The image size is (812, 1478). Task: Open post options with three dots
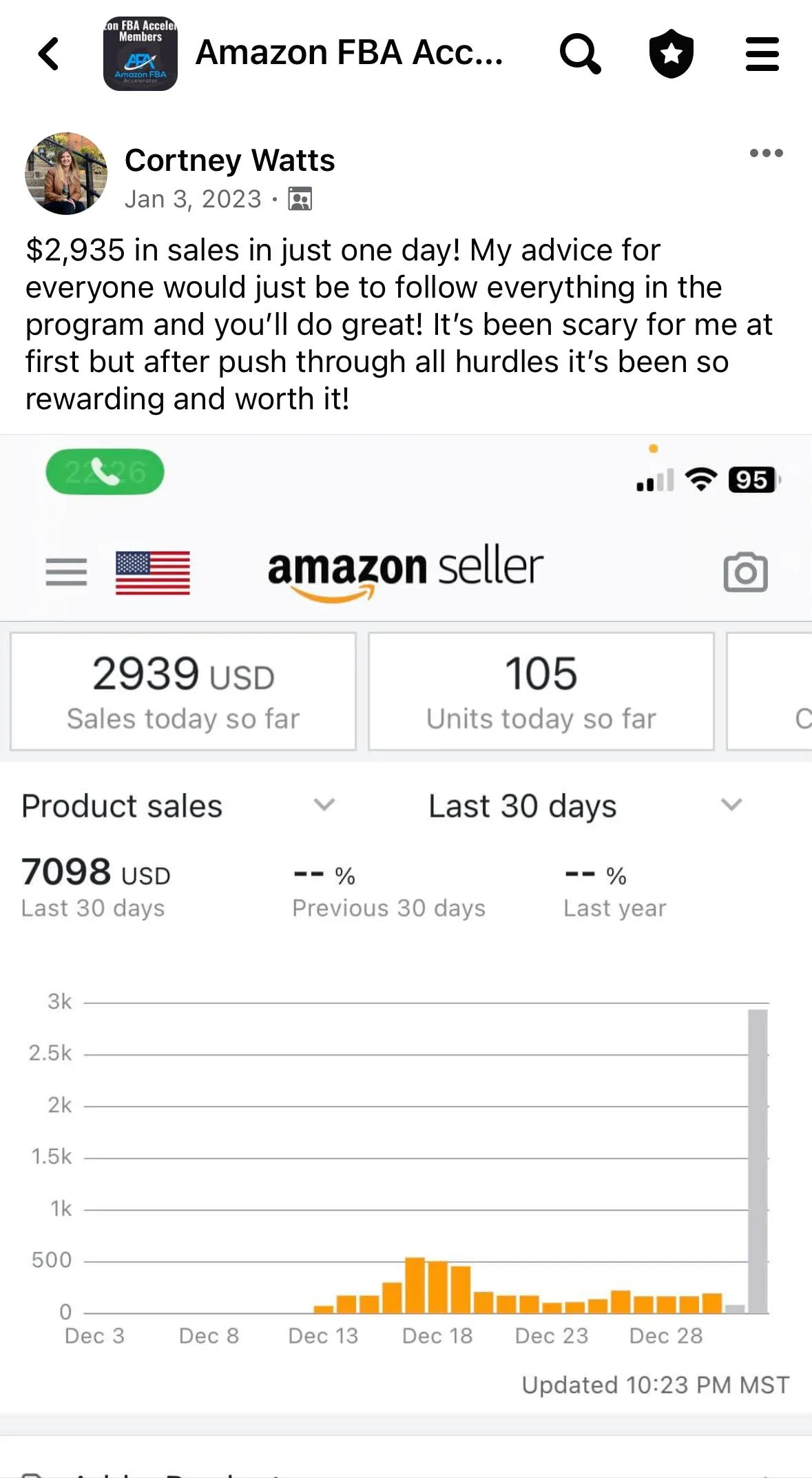tap(766, 153)
